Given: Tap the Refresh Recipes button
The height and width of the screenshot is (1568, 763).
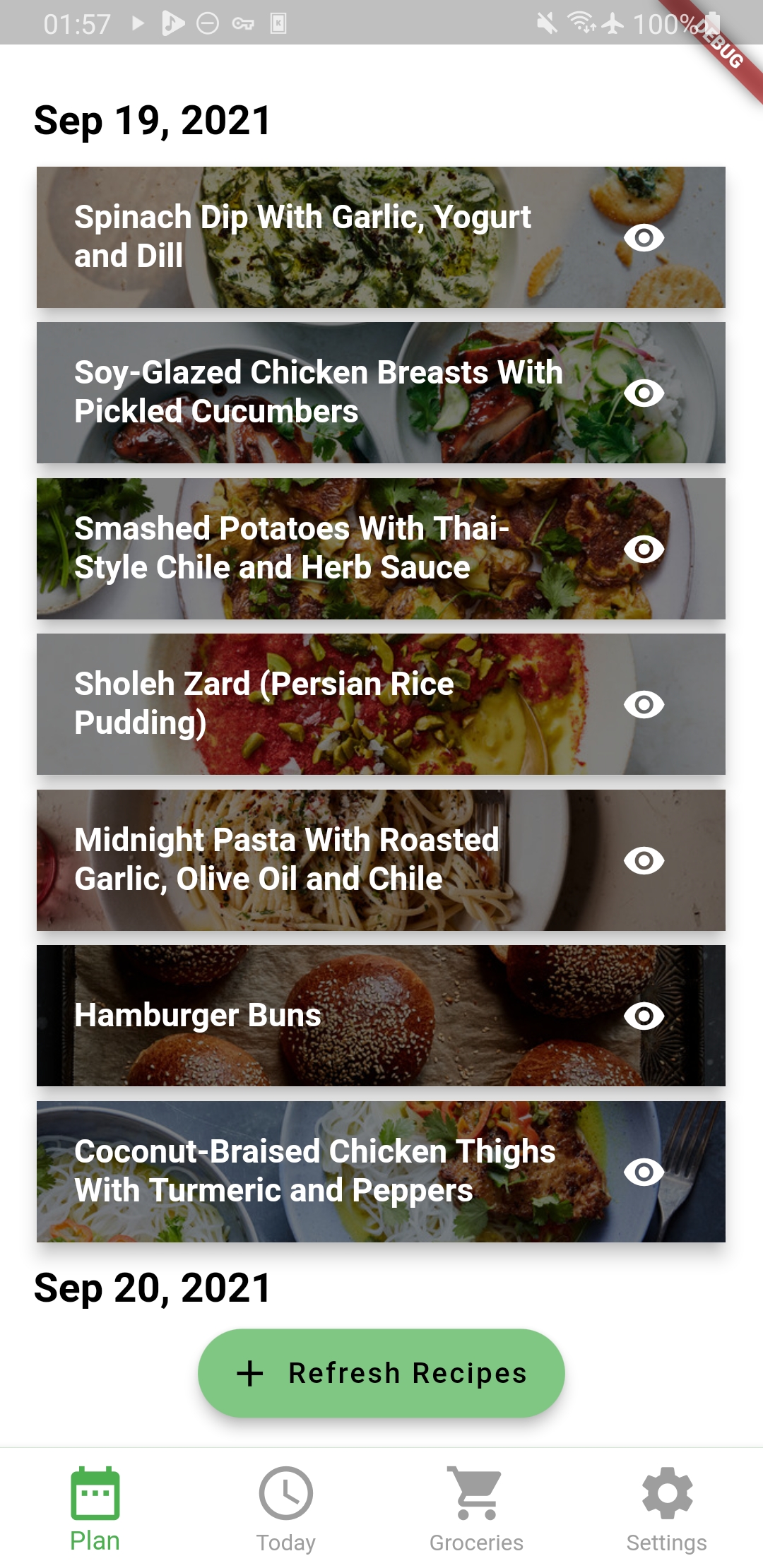Looking at the screenshot, I should click(381, 1373).
